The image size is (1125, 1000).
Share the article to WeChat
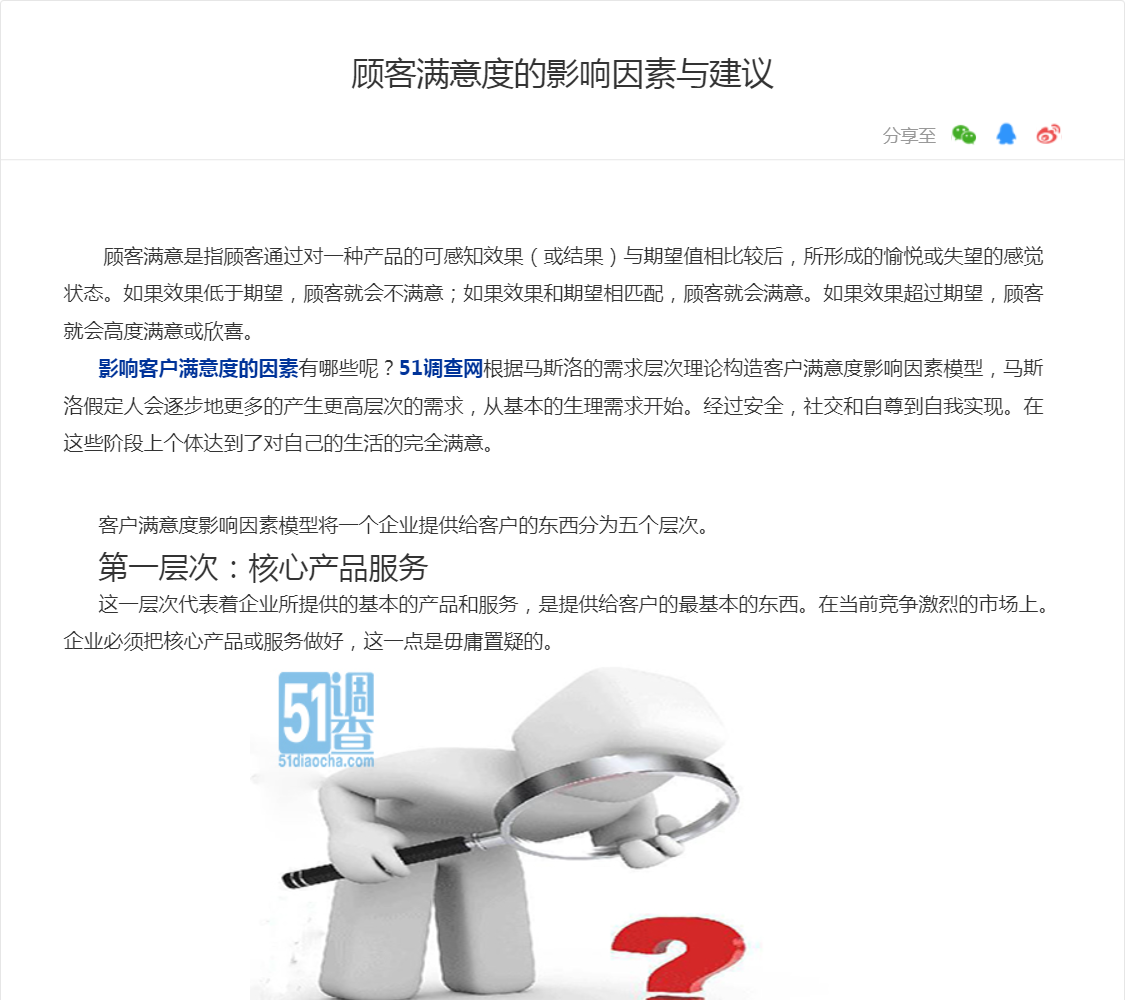[x=964, y=135]
